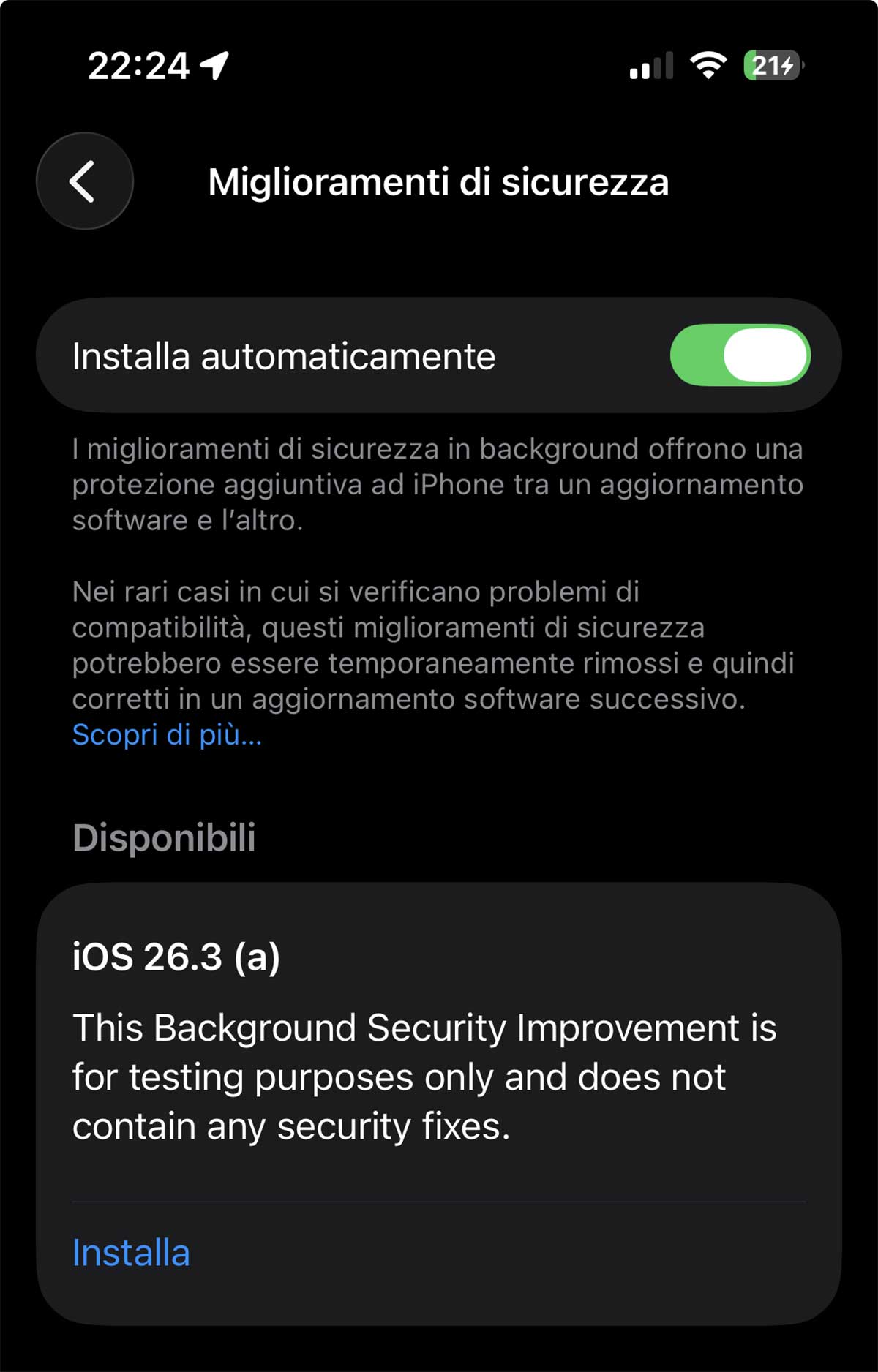The height and width of the screenshot is (1372, 878).
Task: Open the Scopri di più link
Action: coord(167,734)
